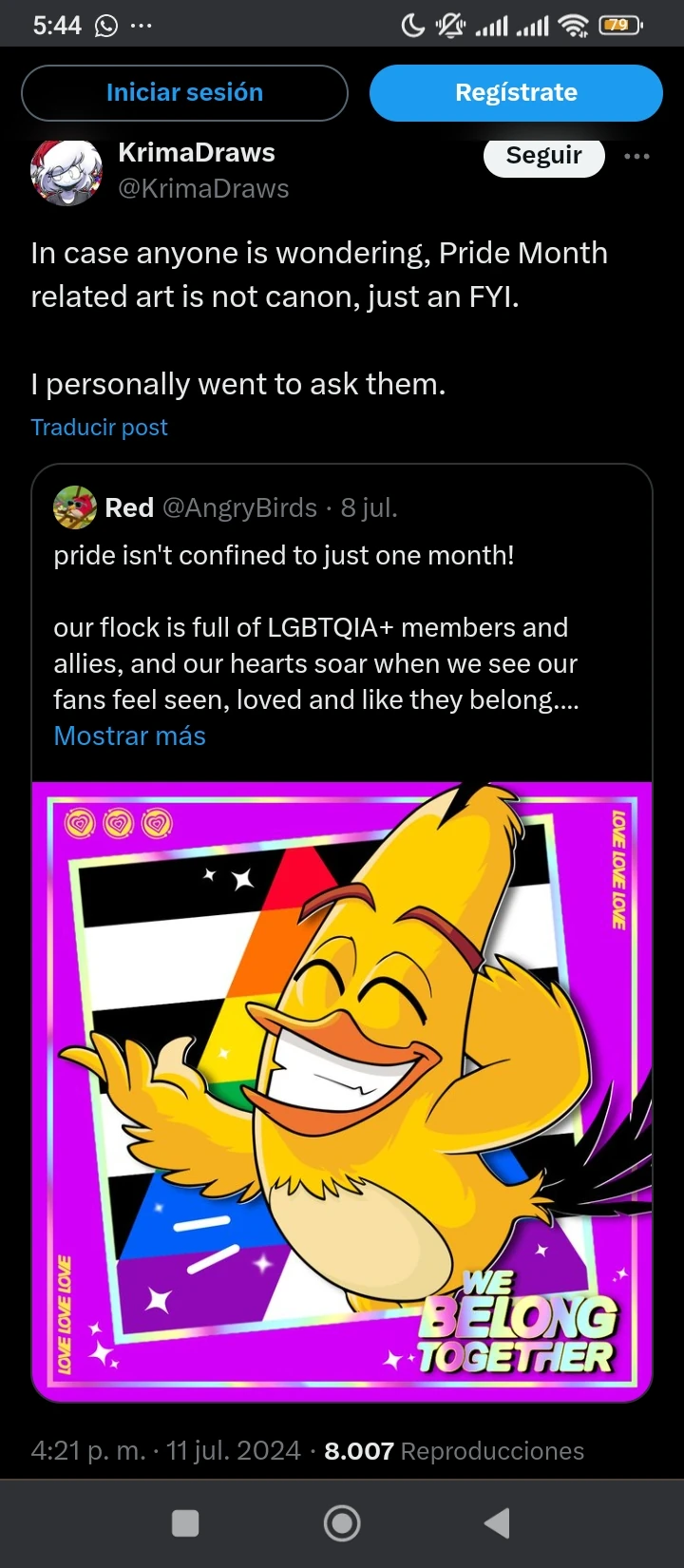The image size is (684, 1568).
Task: Tap Iniciar sesión to log in
Action: pyautogui.click(x=184, y=92)
